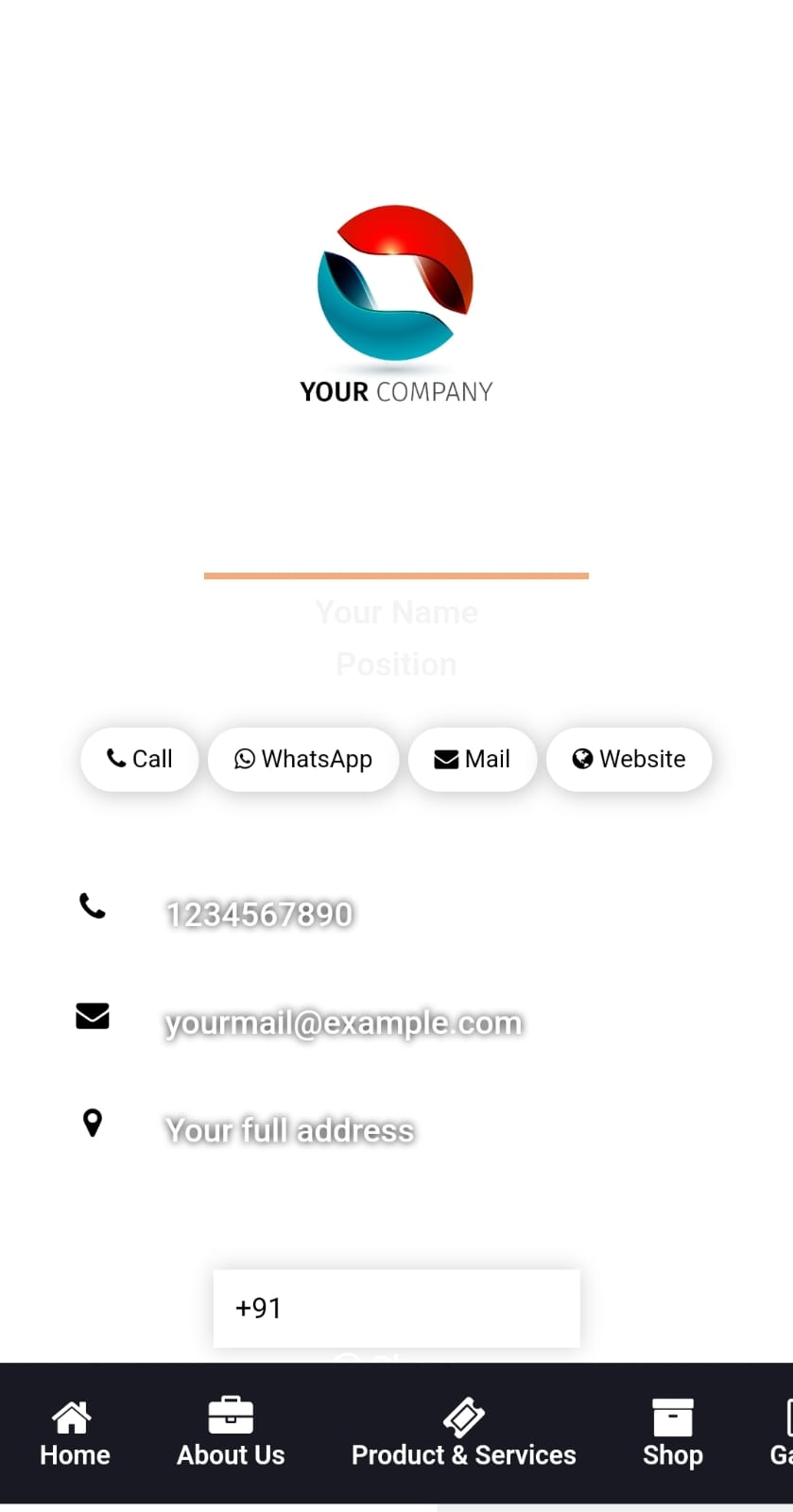Screen dimensions: 793x1512
Task: Open the Website button
Action: coord(629,759)
